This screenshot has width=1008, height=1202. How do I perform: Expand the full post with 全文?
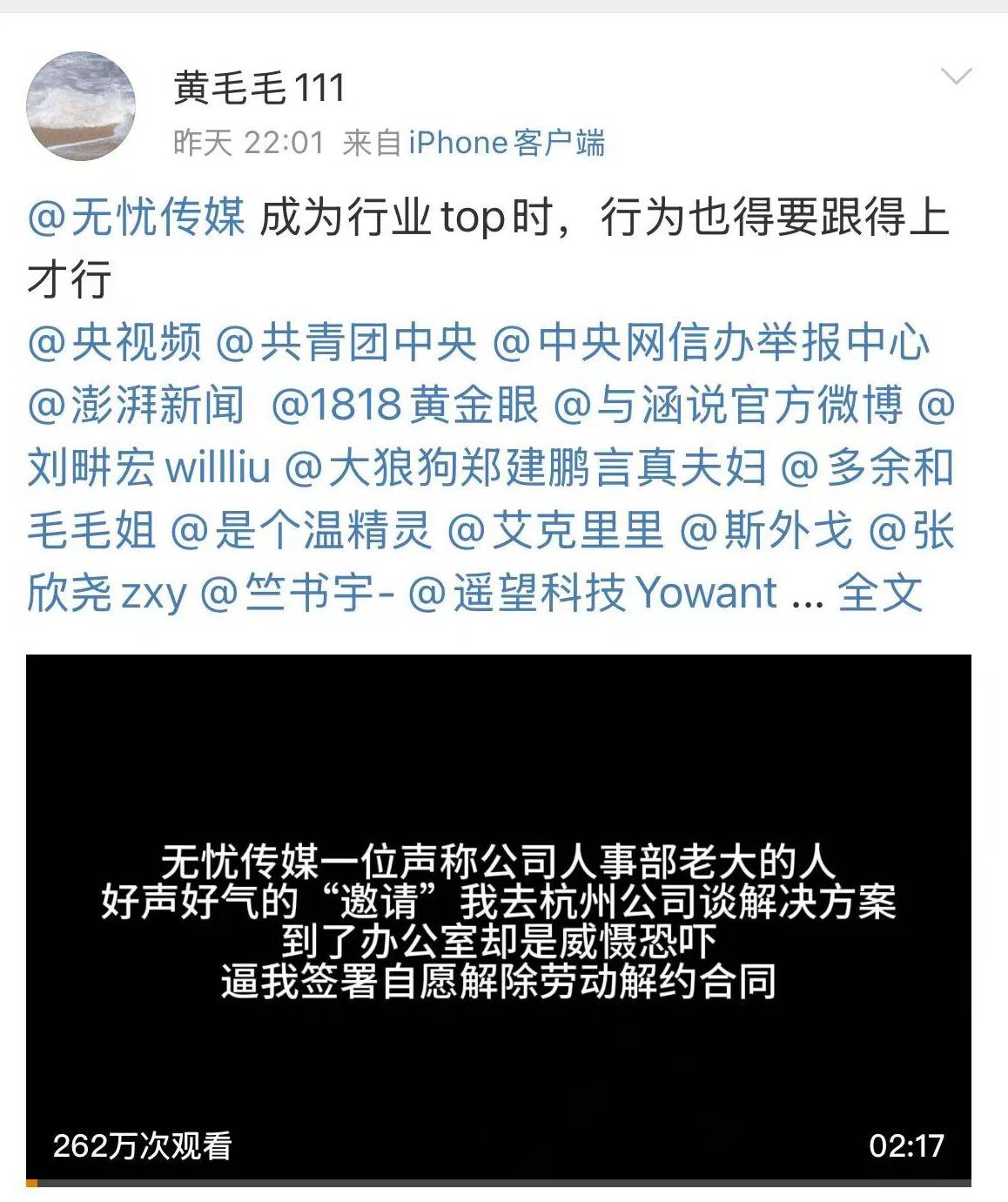click(879, 593)
